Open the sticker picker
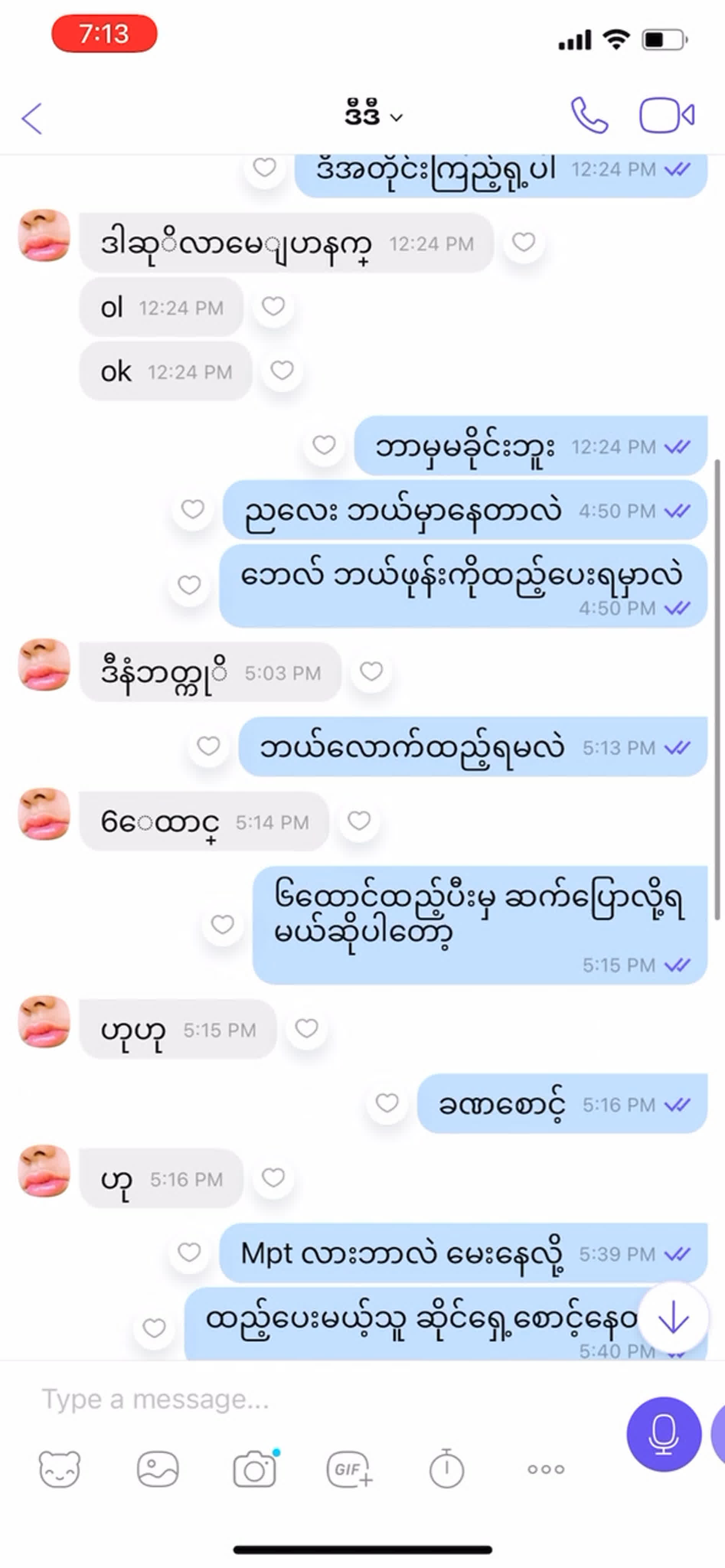 click(60, 1469)
